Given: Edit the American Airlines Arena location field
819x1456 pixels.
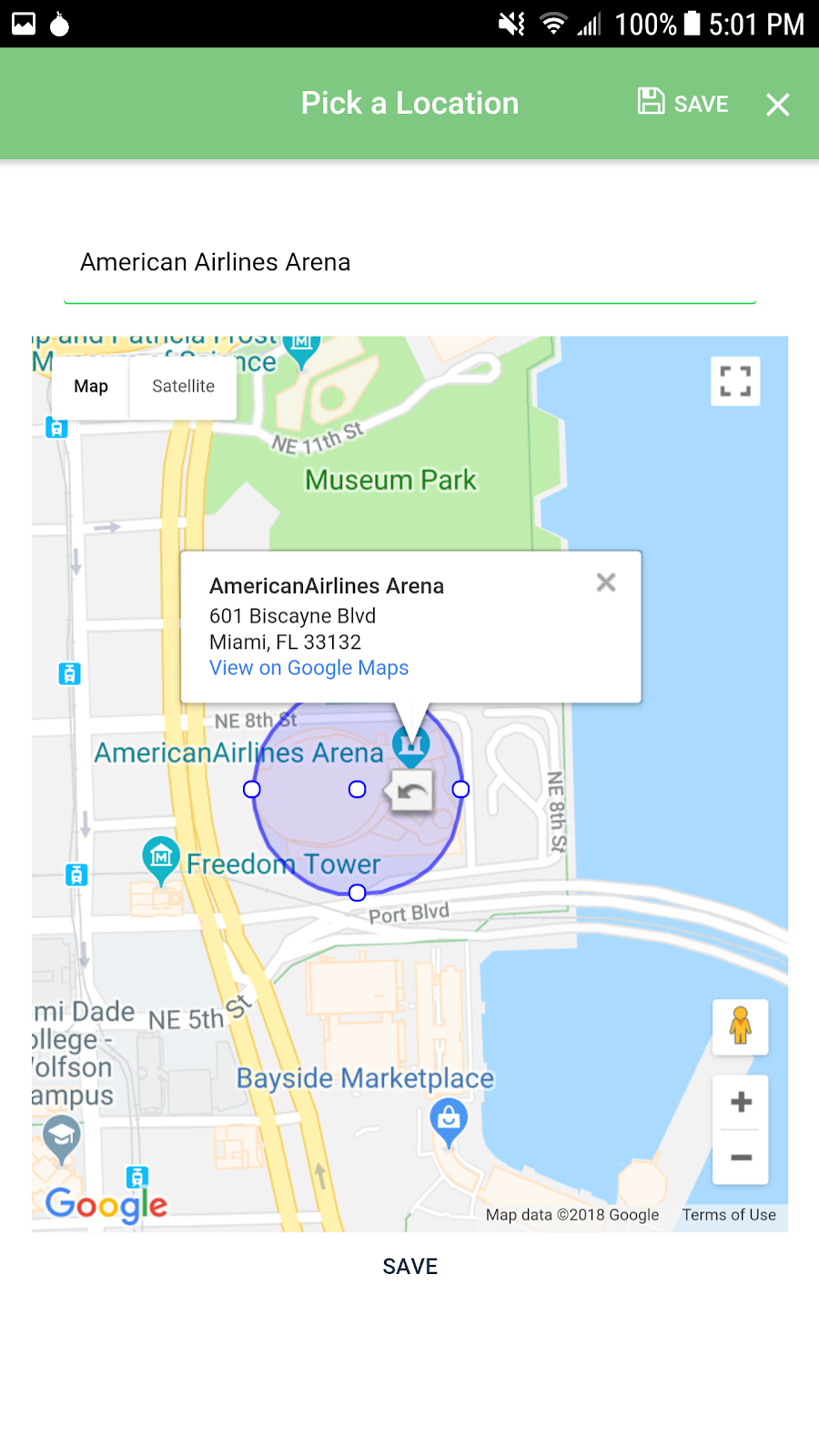Looking at the screenshot, I should 409,262.
